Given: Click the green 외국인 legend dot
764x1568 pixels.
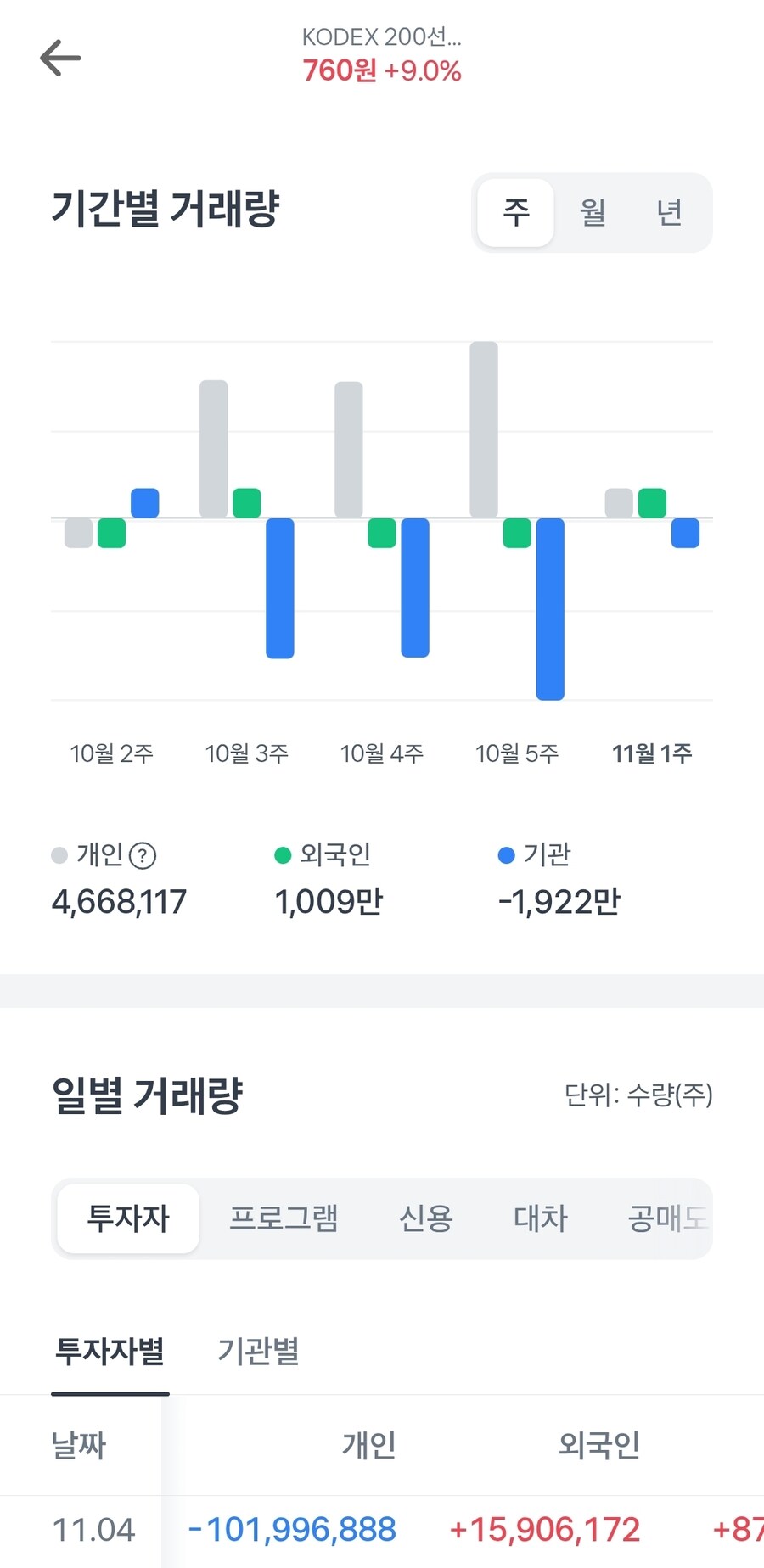Looking at the screenshot, I should (x=280, y=855).
